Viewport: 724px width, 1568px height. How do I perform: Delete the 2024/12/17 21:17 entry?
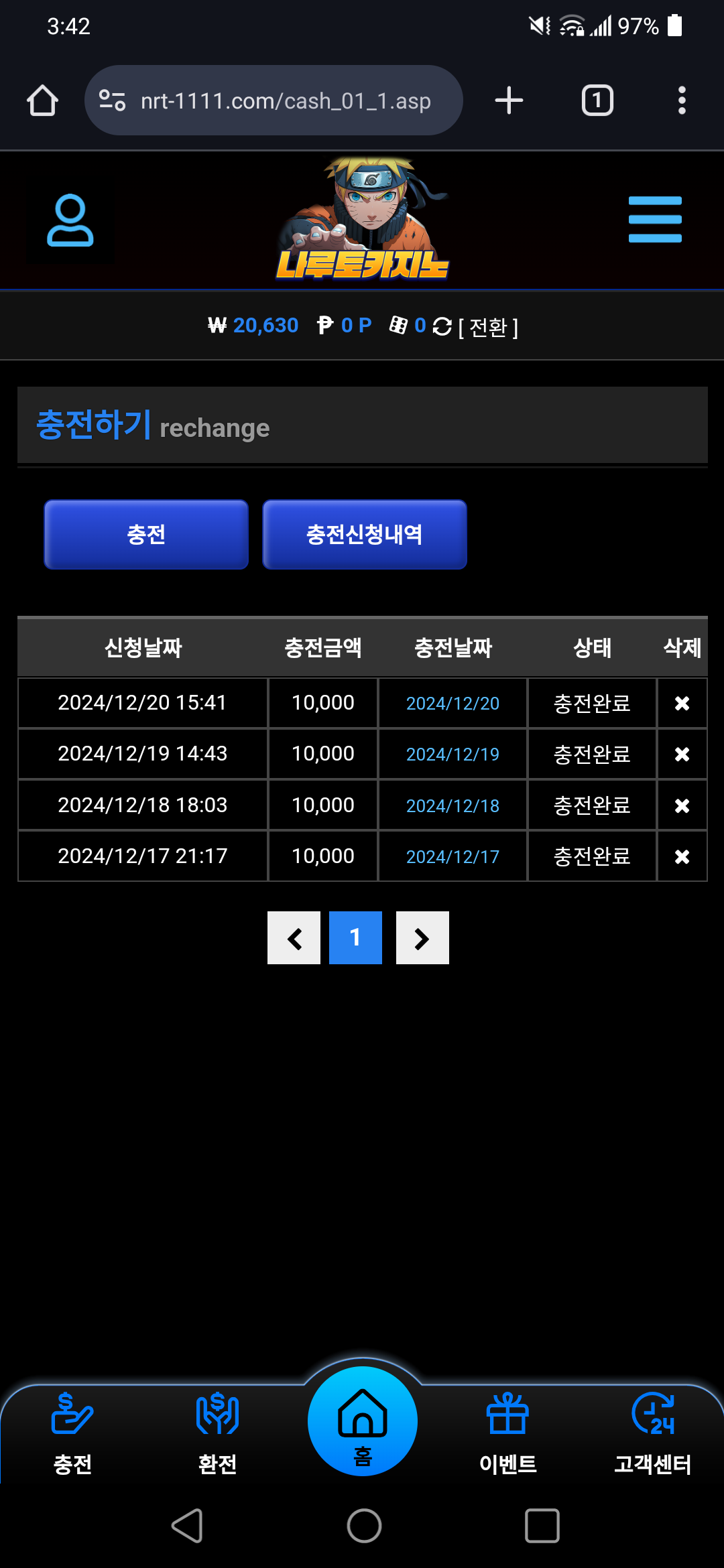click(682, 856)
